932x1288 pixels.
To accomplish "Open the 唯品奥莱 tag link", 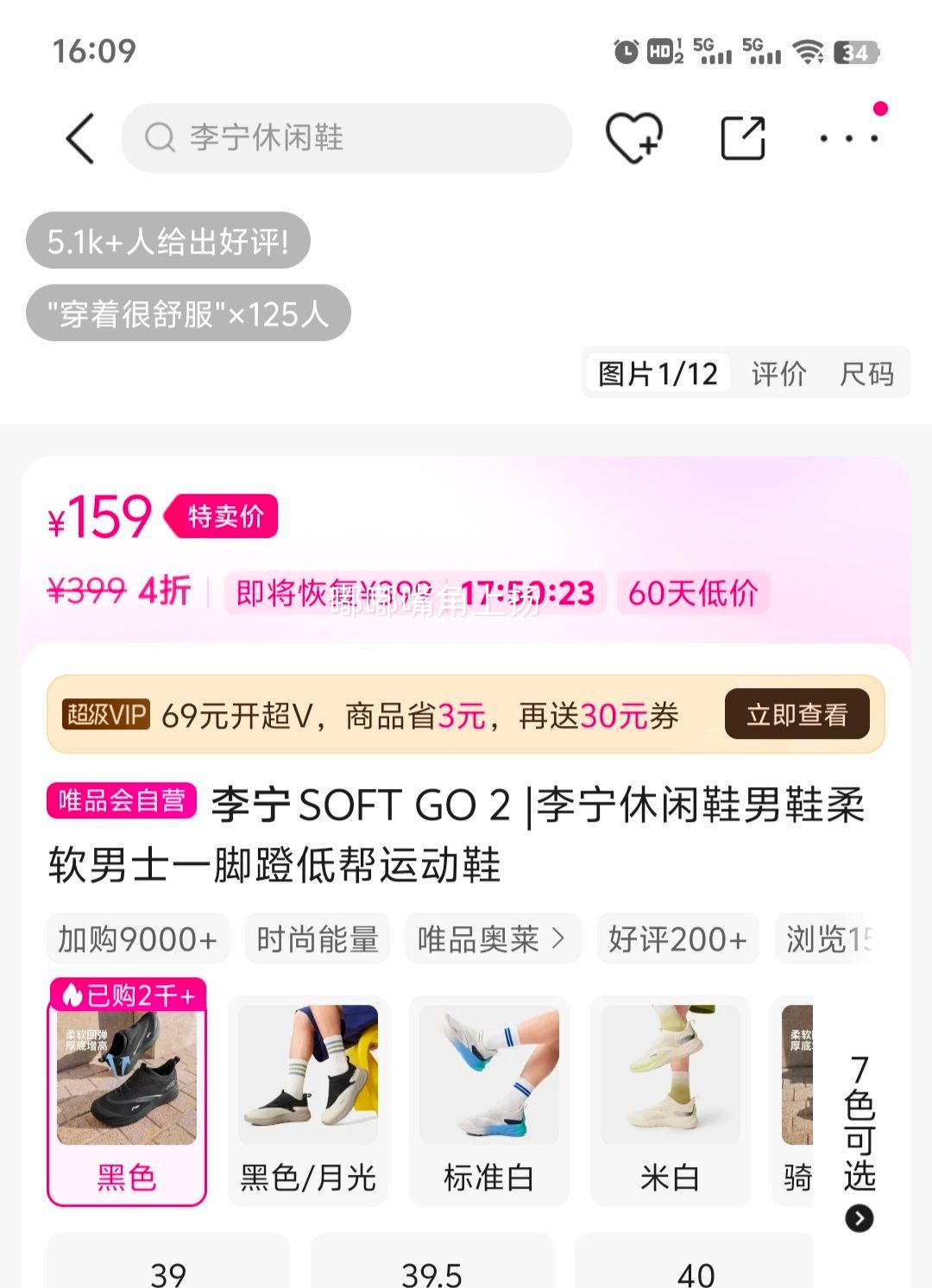I will [492, 938].
